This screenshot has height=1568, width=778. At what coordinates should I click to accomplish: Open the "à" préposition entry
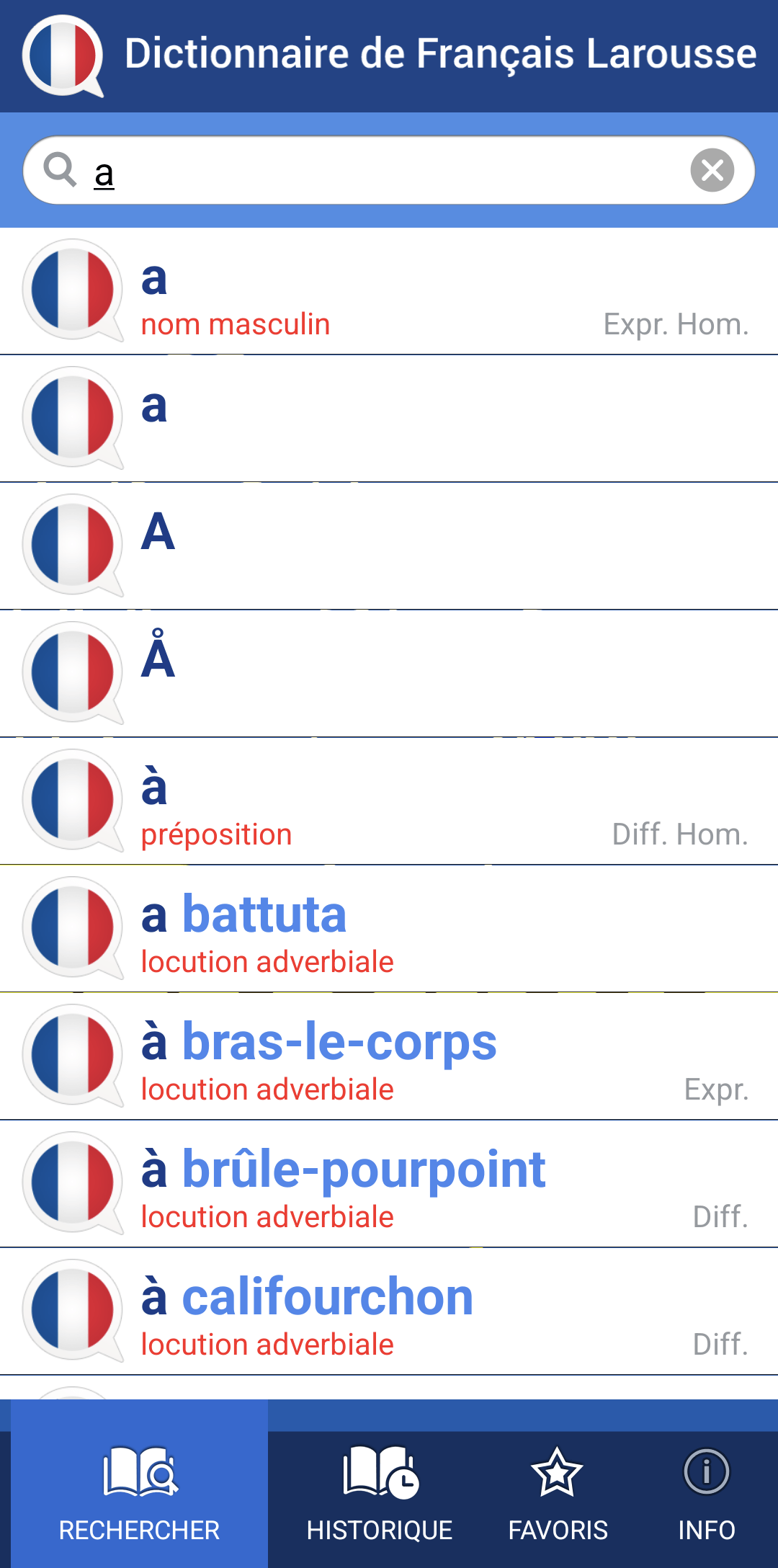pos(389,801)
